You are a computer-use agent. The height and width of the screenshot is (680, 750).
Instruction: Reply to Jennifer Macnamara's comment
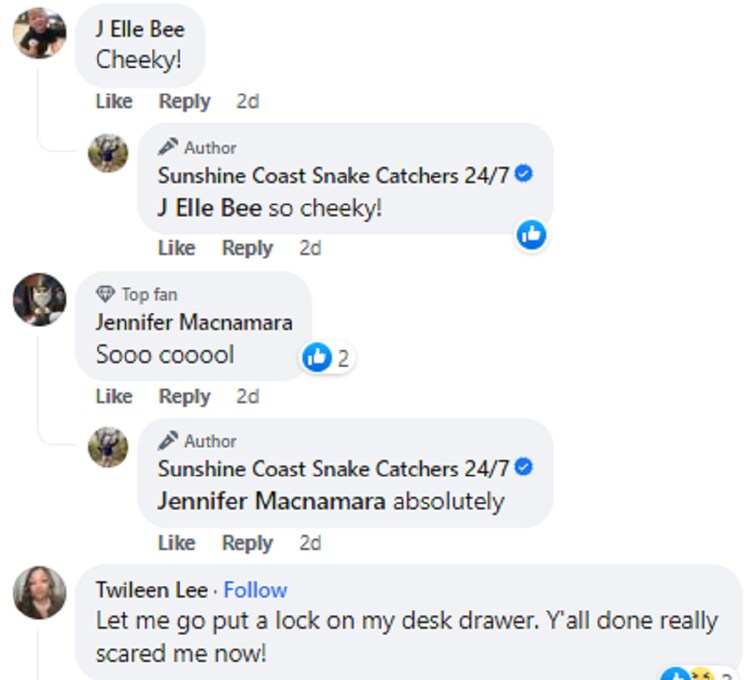click(184, 396)
